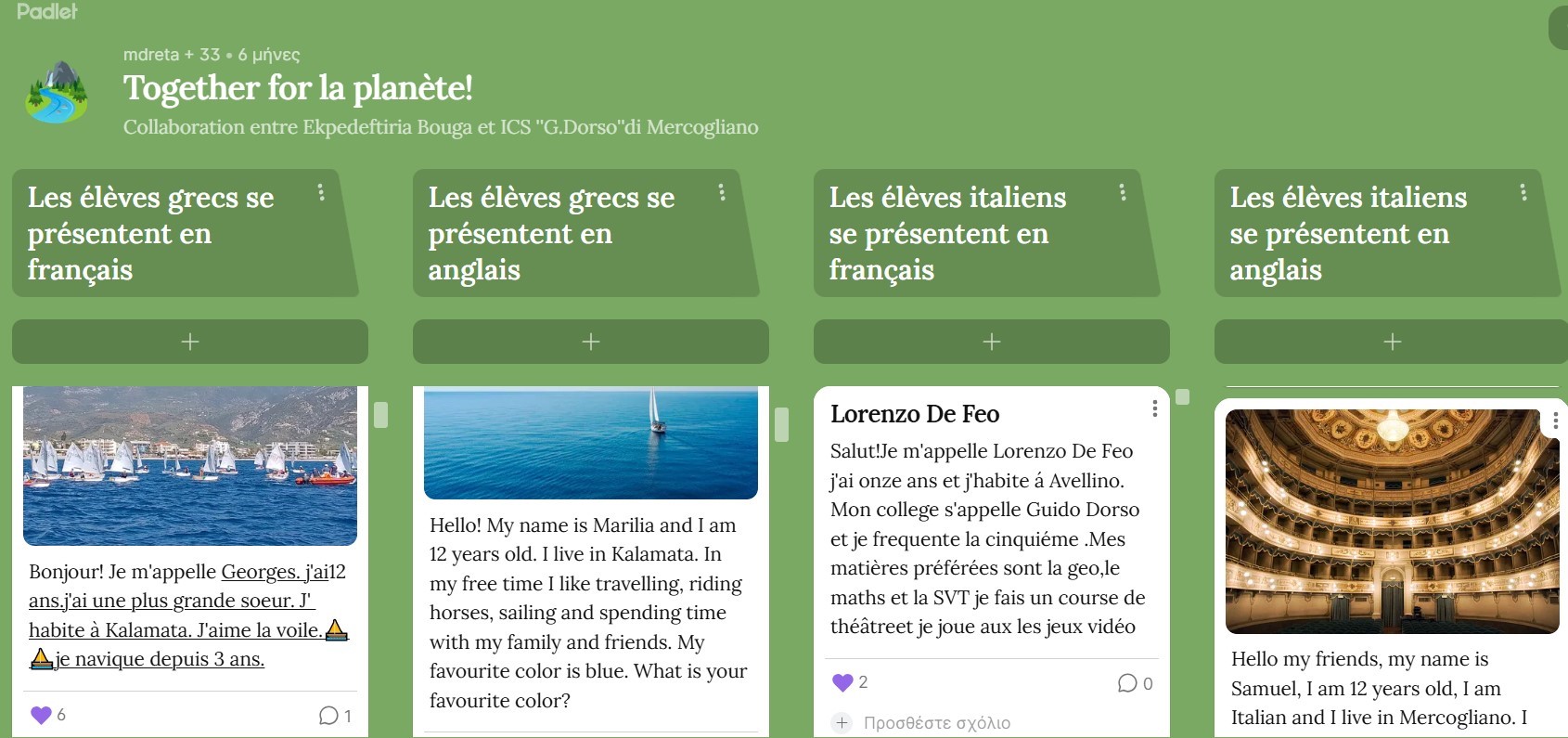This screenshot has width=1568, height=738.
Task: Add a comment to Lorenzo De Feo's post
Action: (937, 722)
